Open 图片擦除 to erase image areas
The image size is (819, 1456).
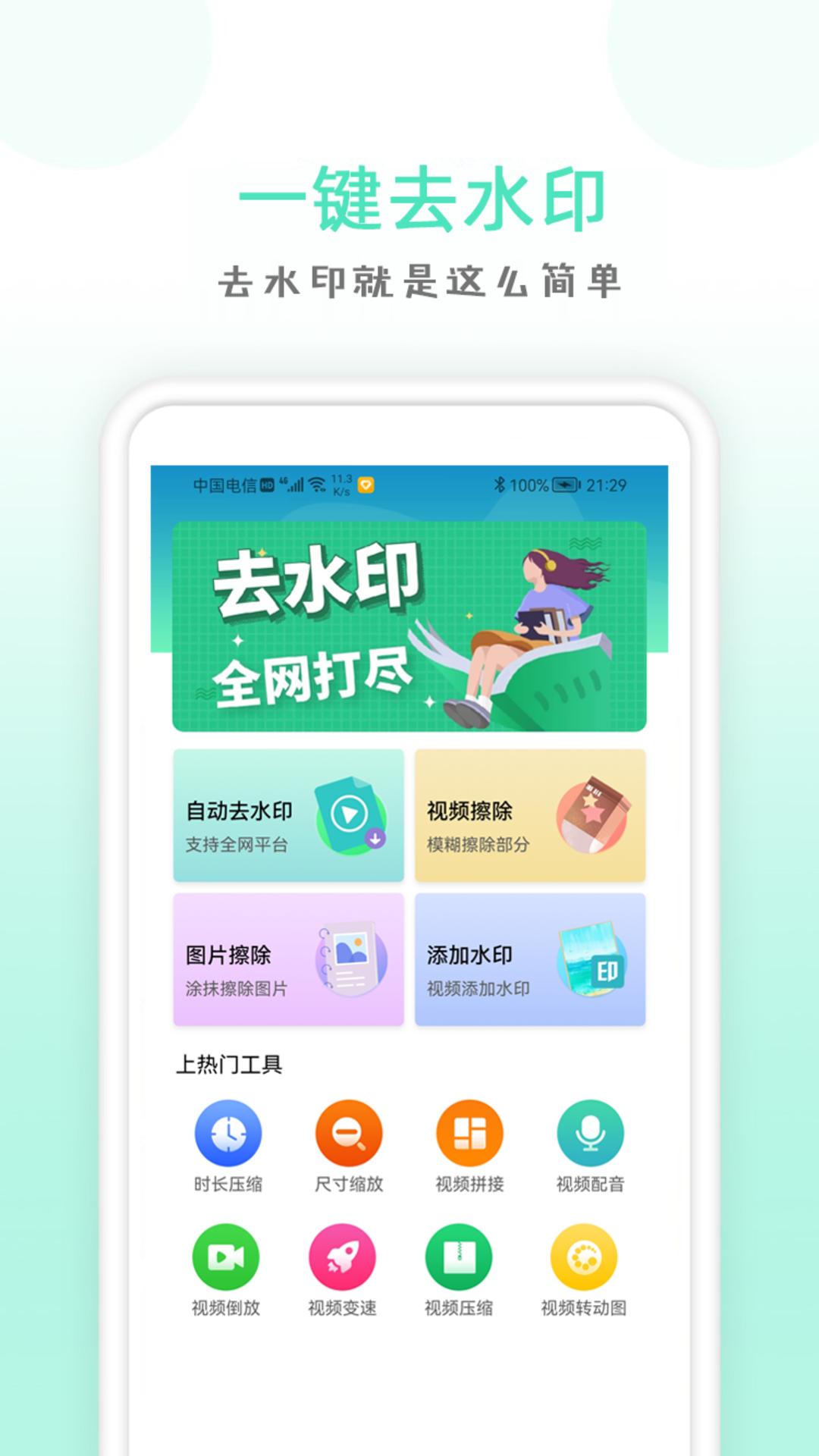tap(288, 959)
